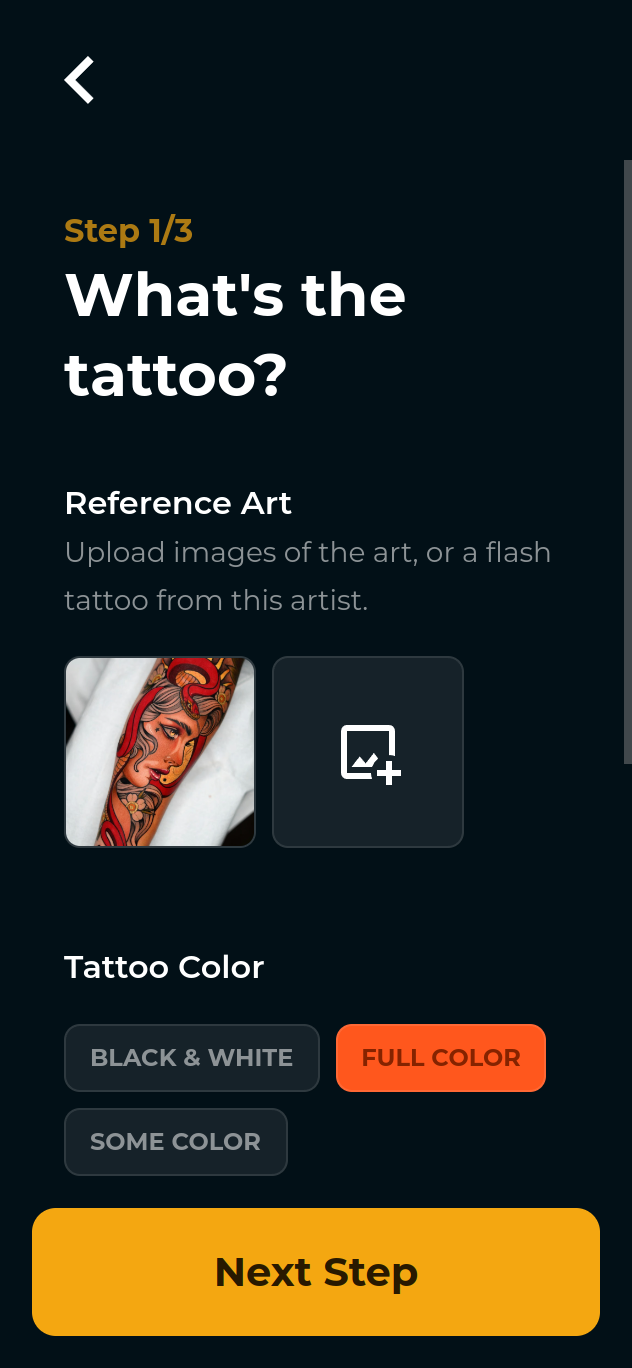Select the Black & White color option
This screenshot has width=632, height=1368.
(x=192, y=1058)
